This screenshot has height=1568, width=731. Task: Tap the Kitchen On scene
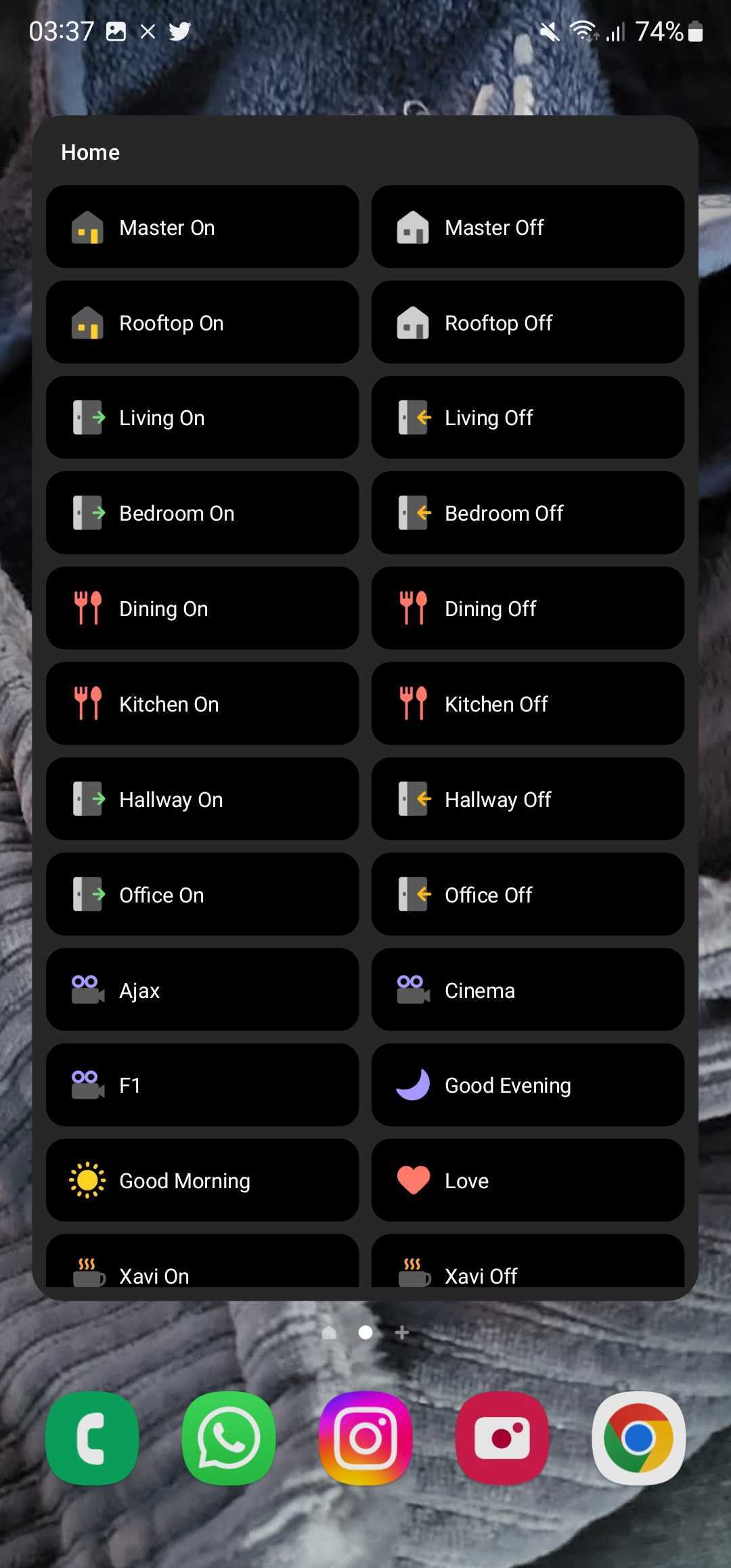[202, 704]
